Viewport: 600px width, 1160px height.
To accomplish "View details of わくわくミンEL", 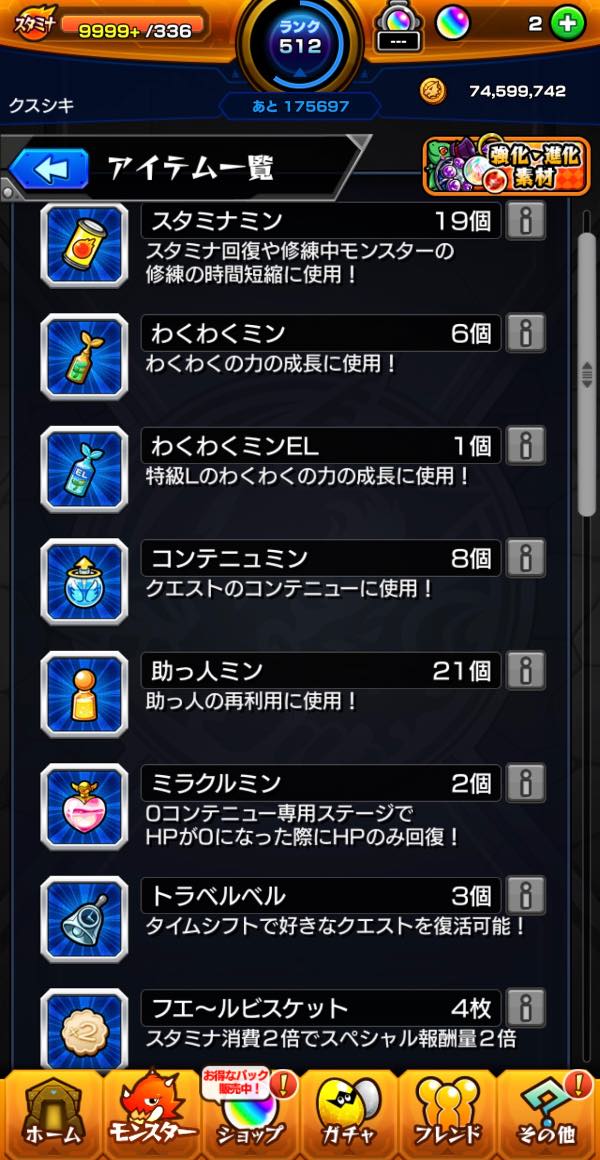I will pos(525,446).
